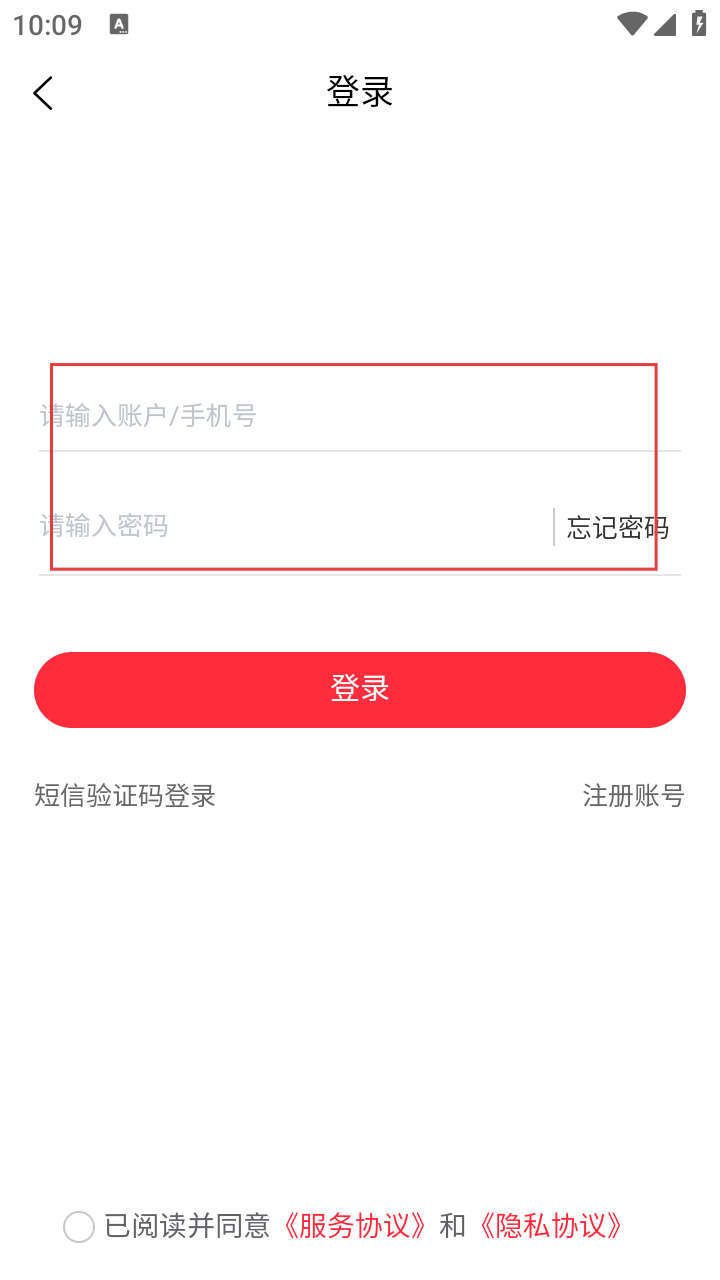Tap the password input field

290,526
